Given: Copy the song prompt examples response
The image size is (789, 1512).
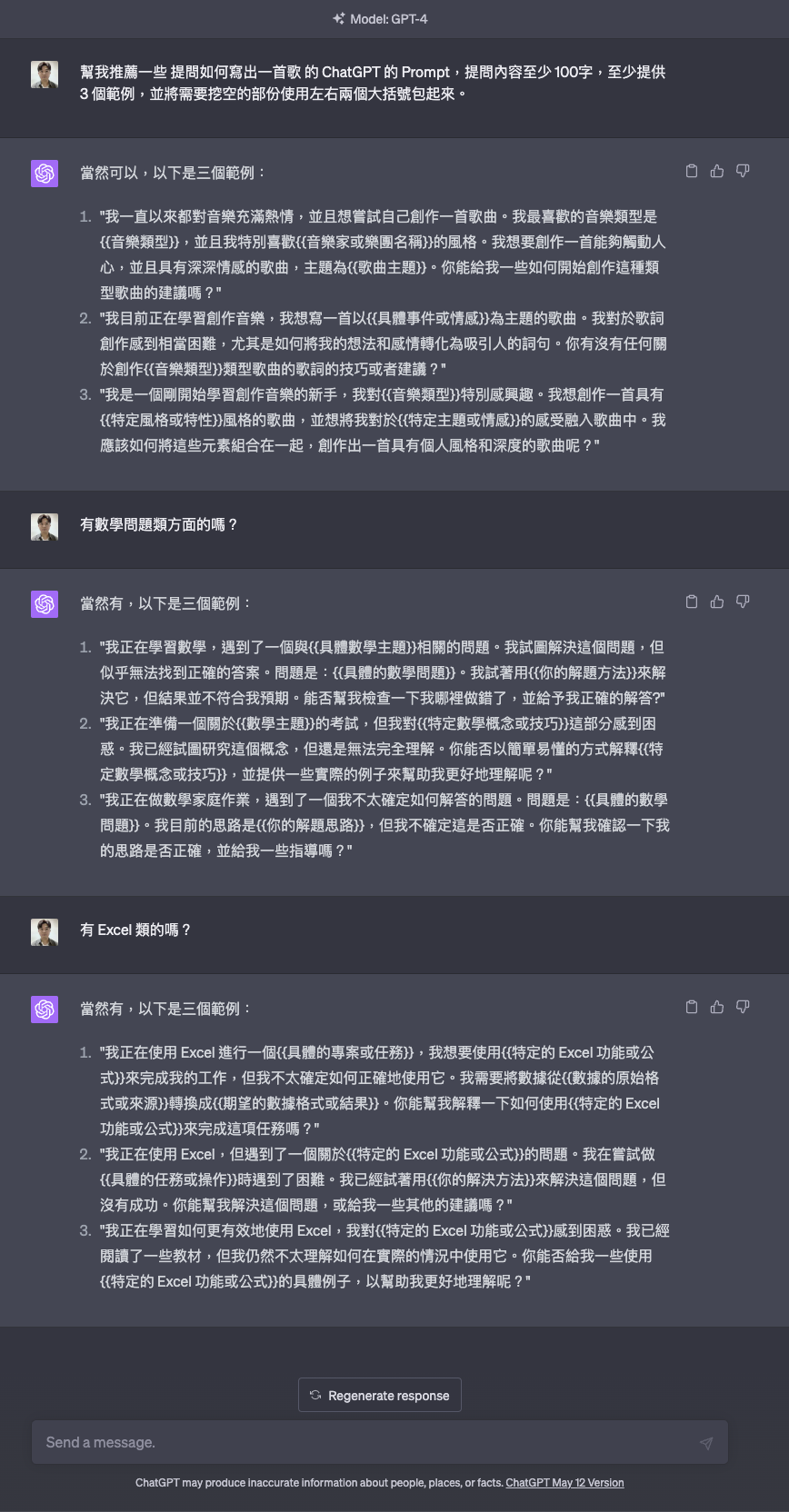Looking at the screenshot, I should click(x=692, y=171).
